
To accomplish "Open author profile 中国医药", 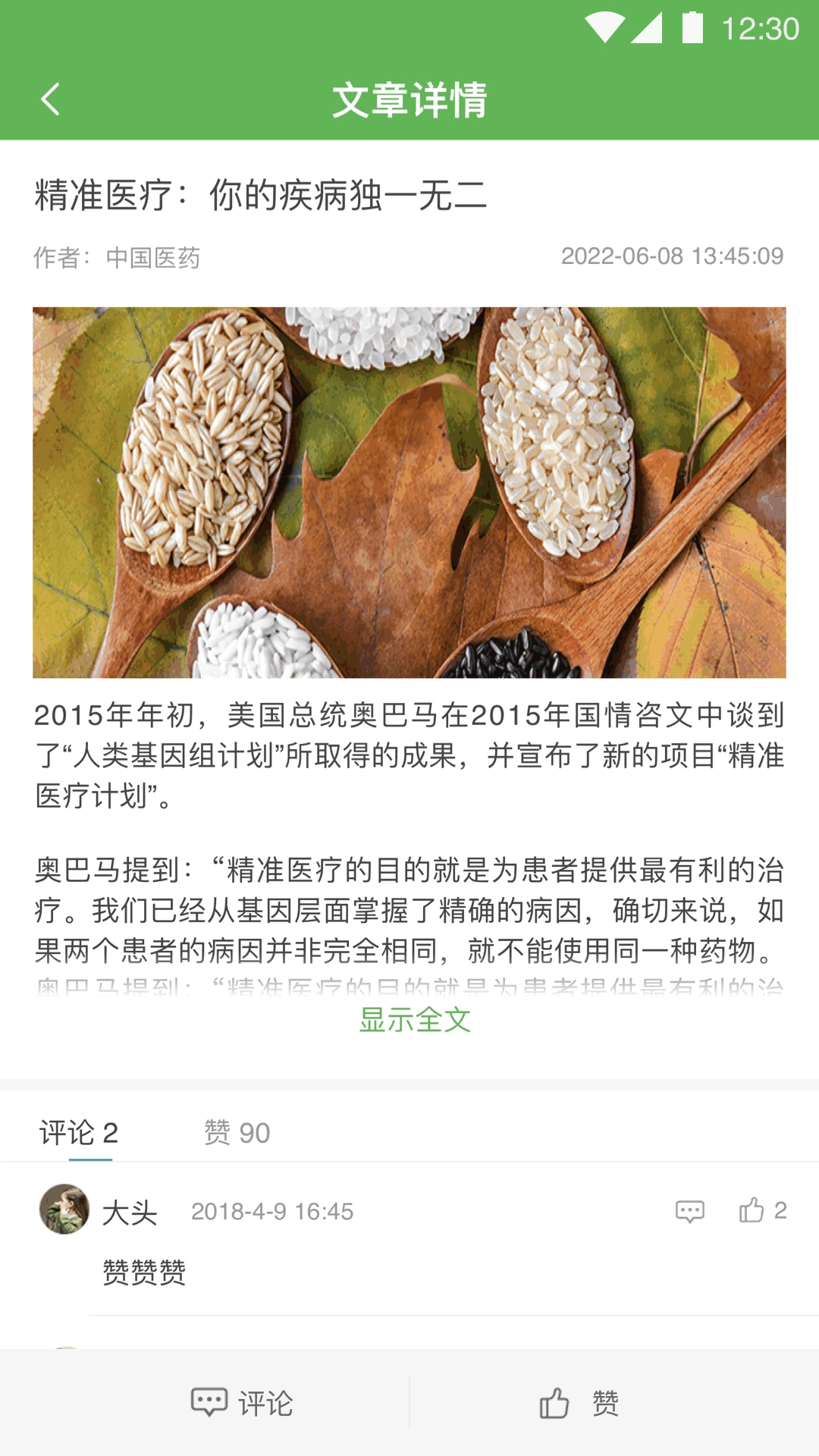I will coord(153,256).
